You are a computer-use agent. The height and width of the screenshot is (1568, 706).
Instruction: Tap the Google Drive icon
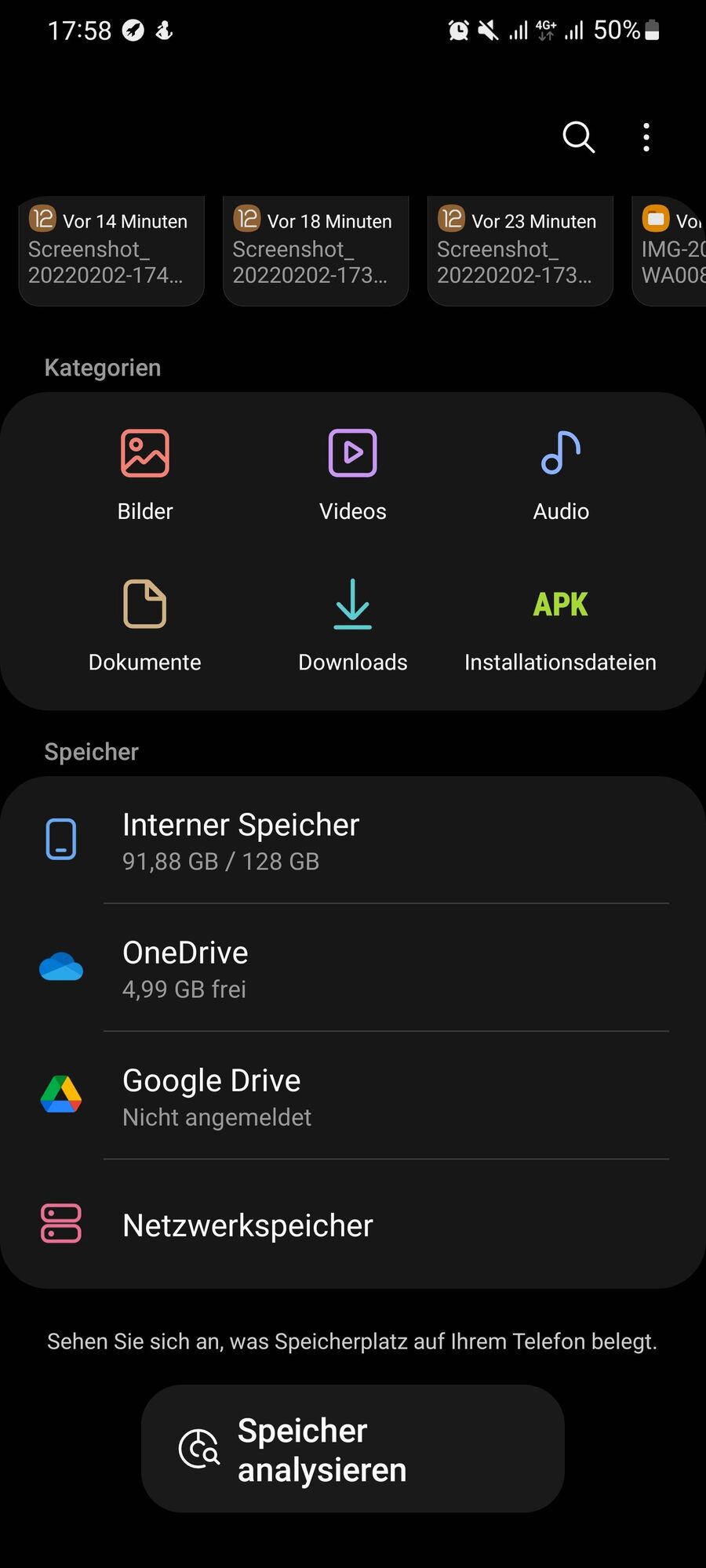pyautogui.click(x=60, y=1095)
